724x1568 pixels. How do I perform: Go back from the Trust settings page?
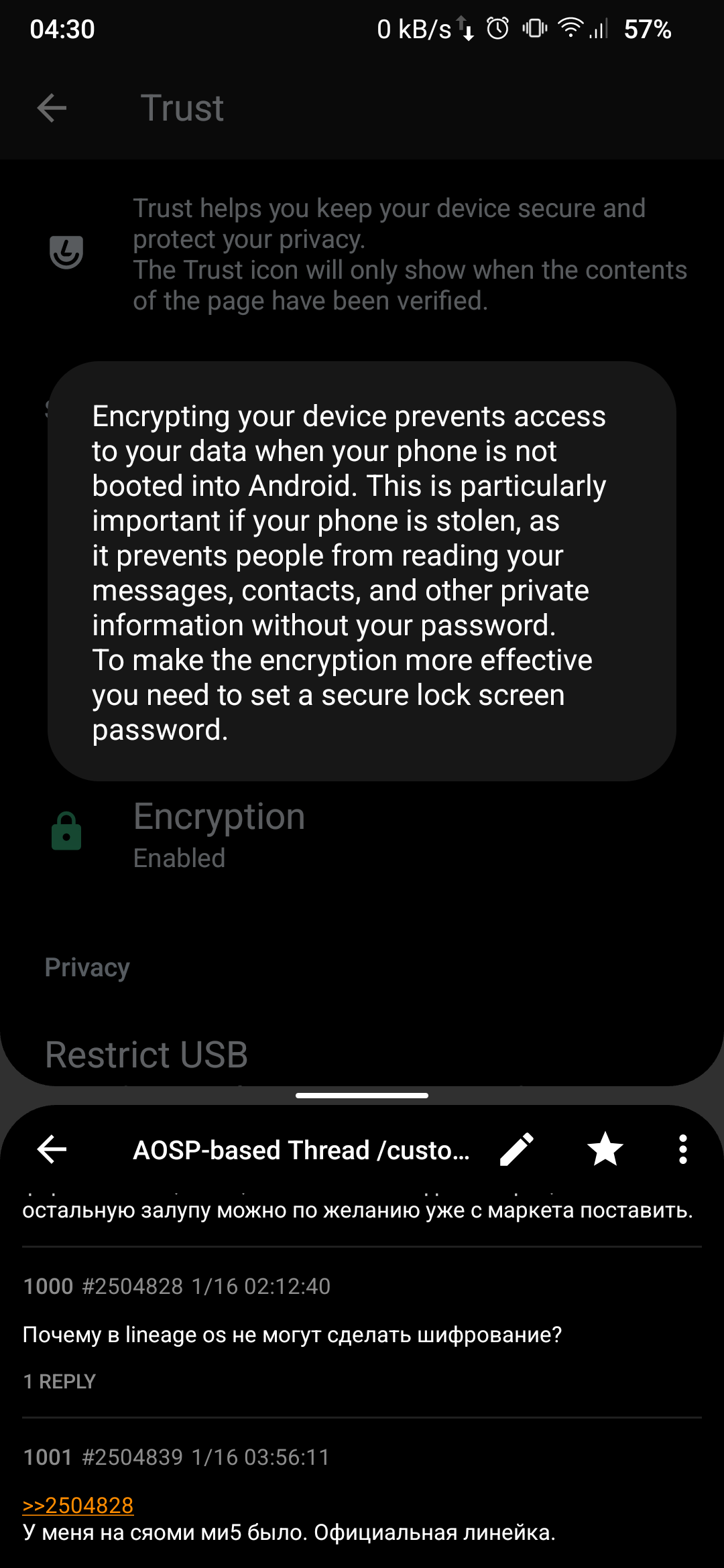(x=52, y=108)
